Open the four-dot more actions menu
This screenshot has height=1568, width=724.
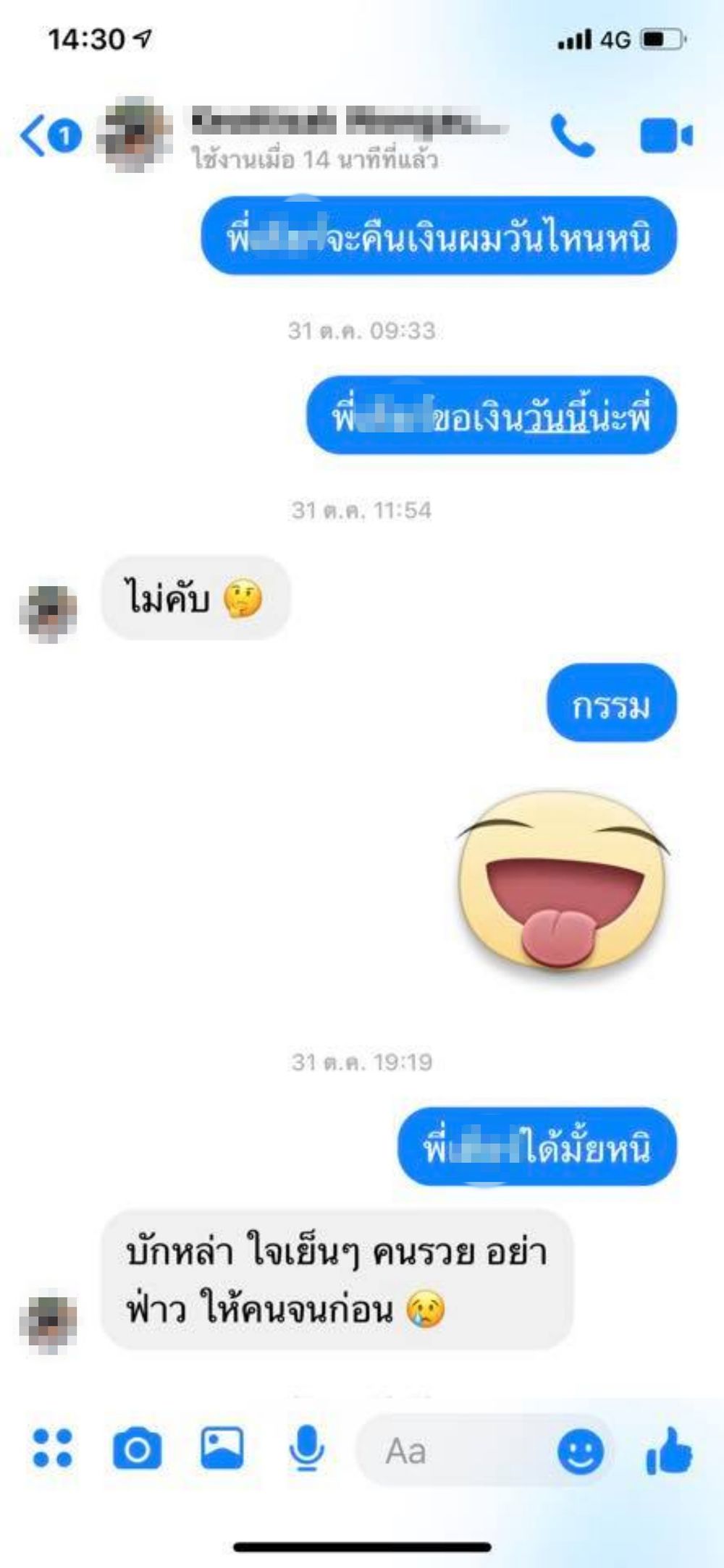[x=53, y=1448]
